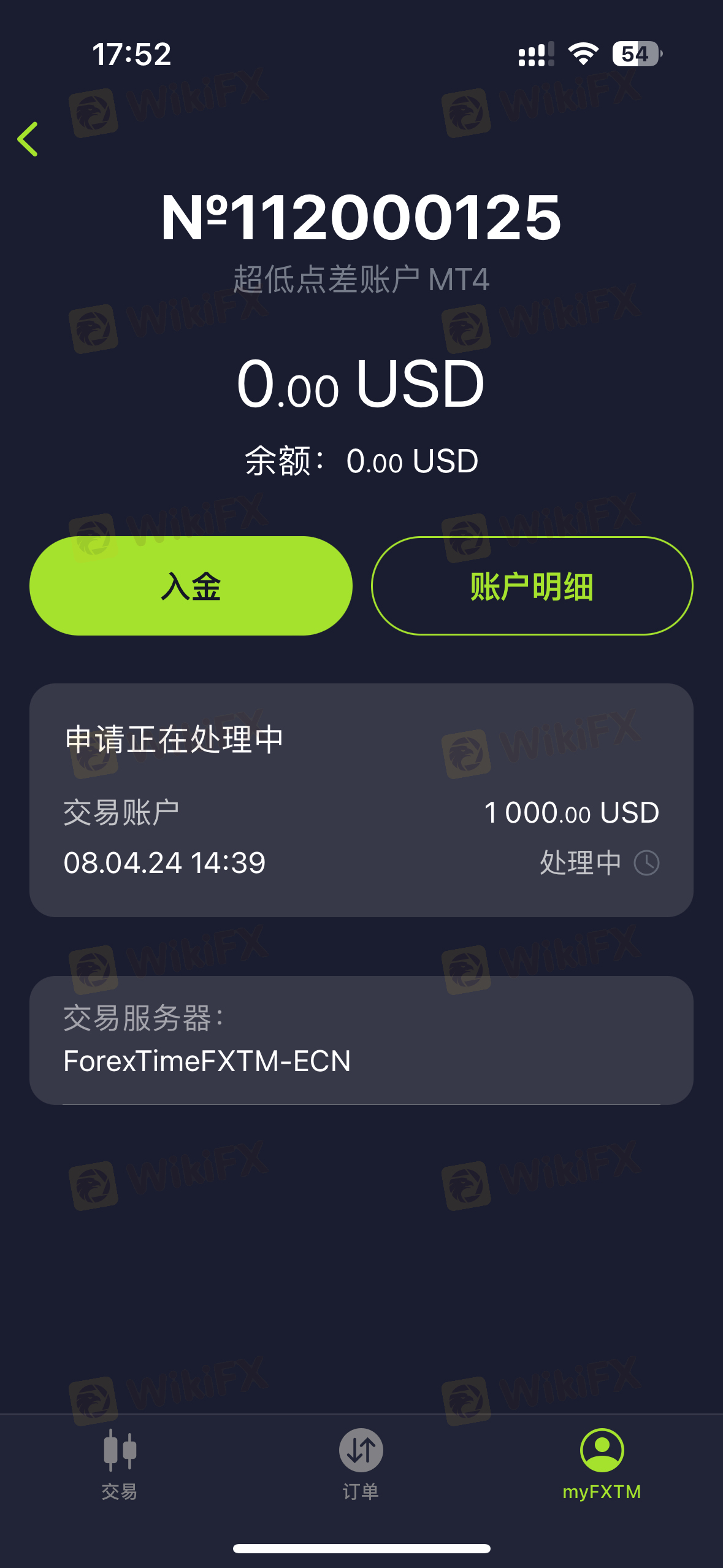Tap the 入金 deposit button
The height and width of the screenshot is (1568, 723).
click(191, 586)
